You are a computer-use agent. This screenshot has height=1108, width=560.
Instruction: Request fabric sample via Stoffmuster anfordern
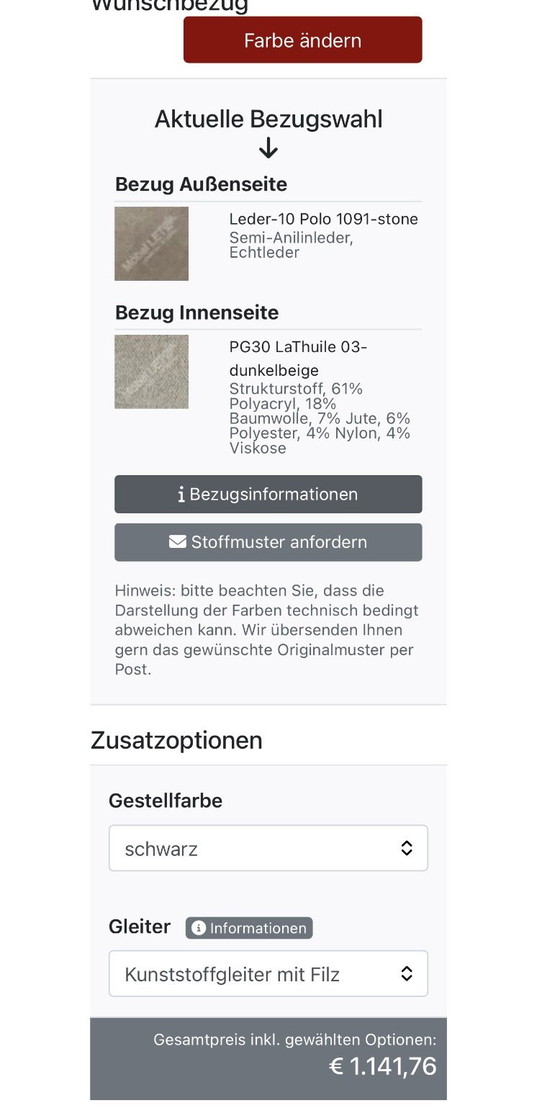point(268,542)
